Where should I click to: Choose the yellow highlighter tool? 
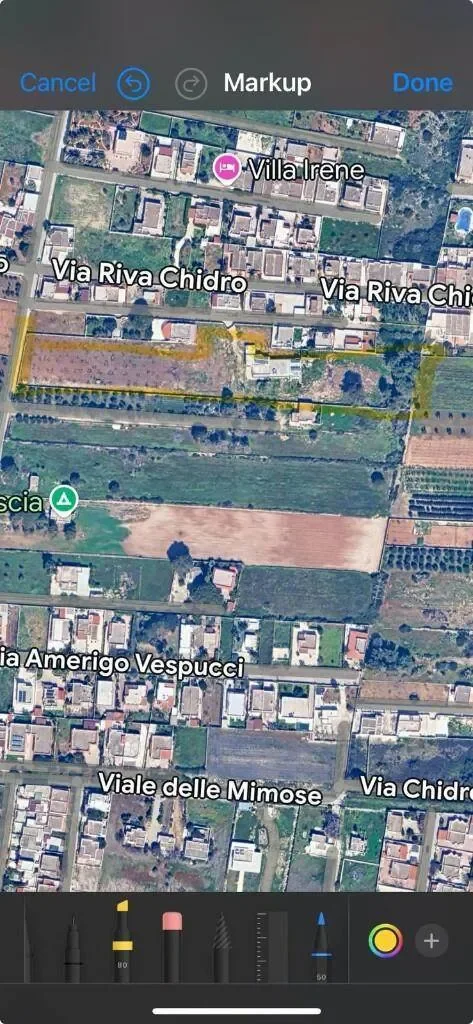coord(122,941)
